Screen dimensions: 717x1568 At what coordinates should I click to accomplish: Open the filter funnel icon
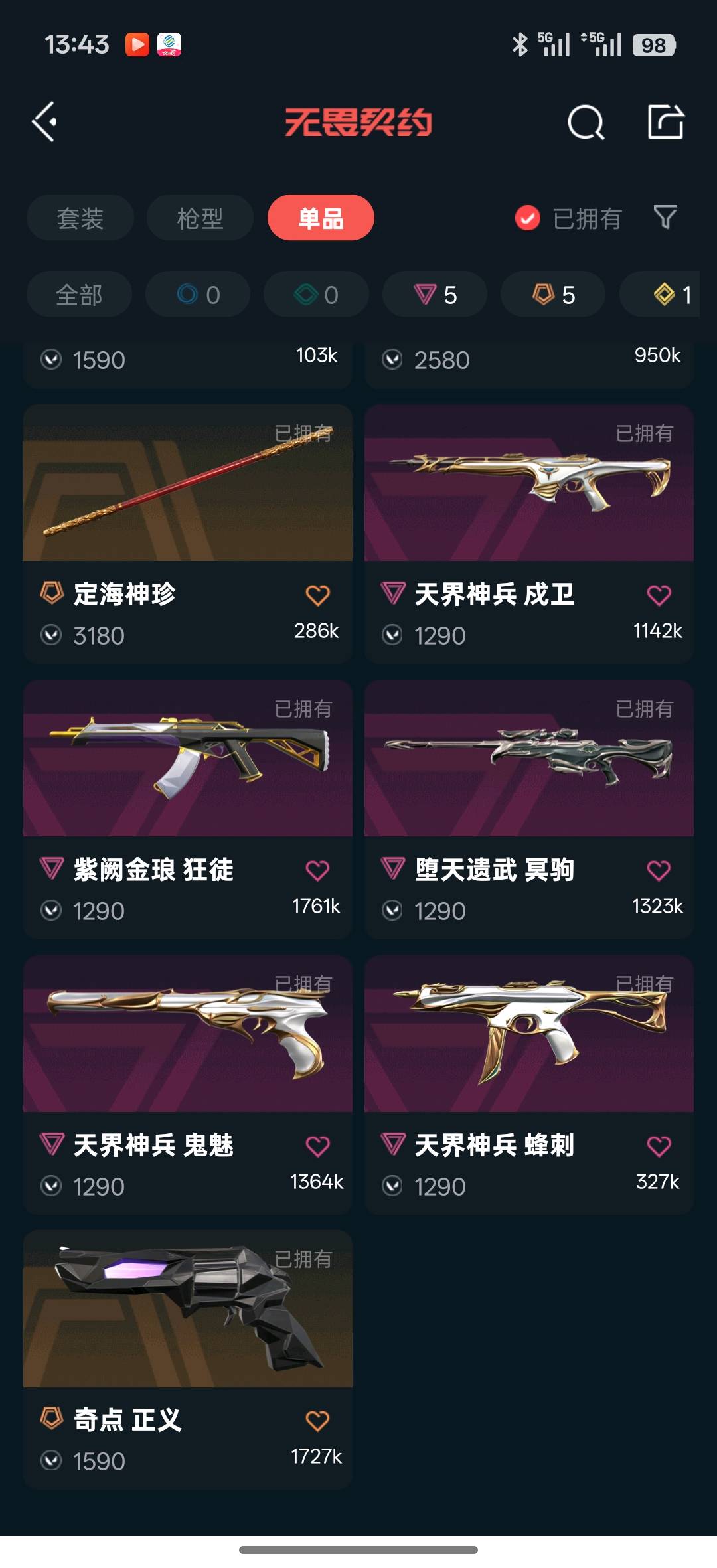(x=665, y=217)
